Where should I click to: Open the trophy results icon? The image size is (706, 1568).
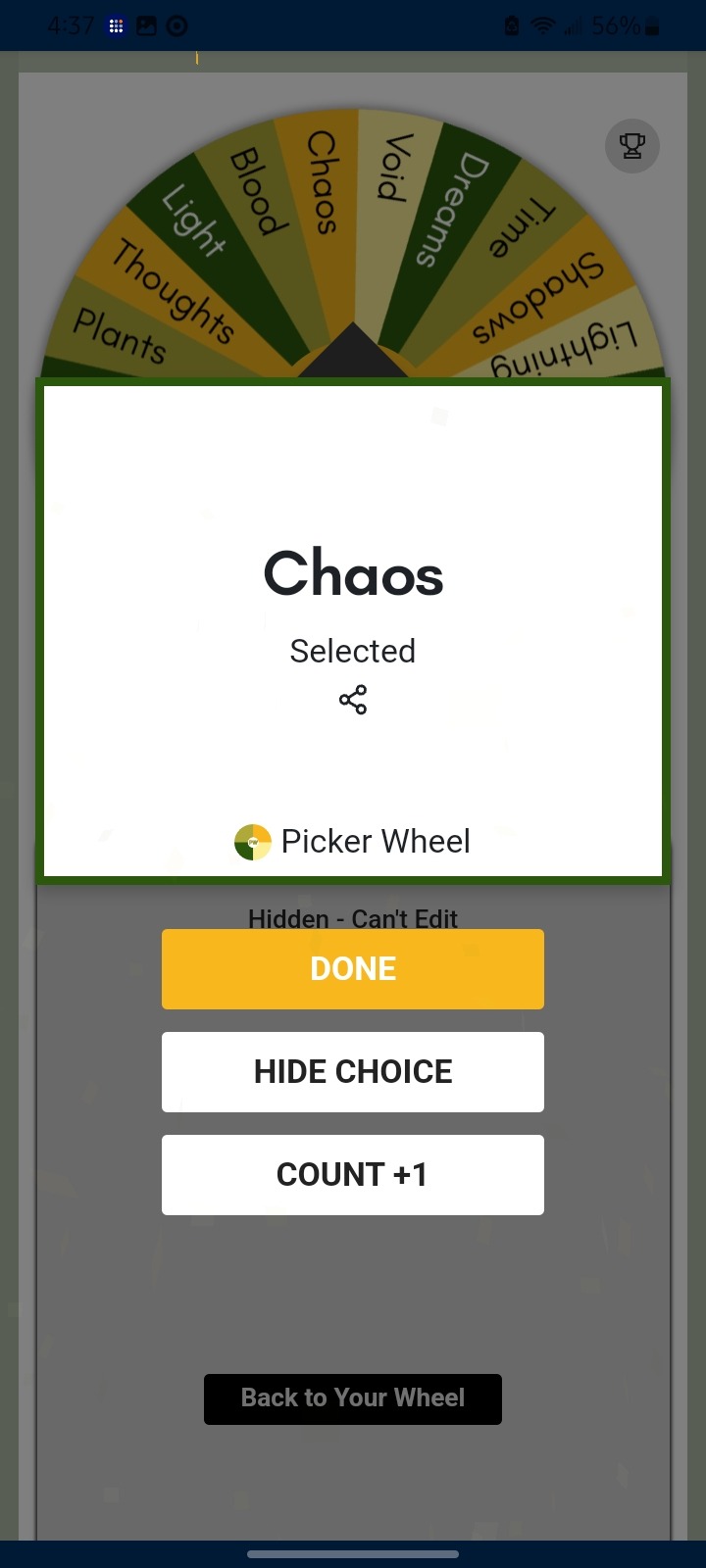click(x=632, y=146)
